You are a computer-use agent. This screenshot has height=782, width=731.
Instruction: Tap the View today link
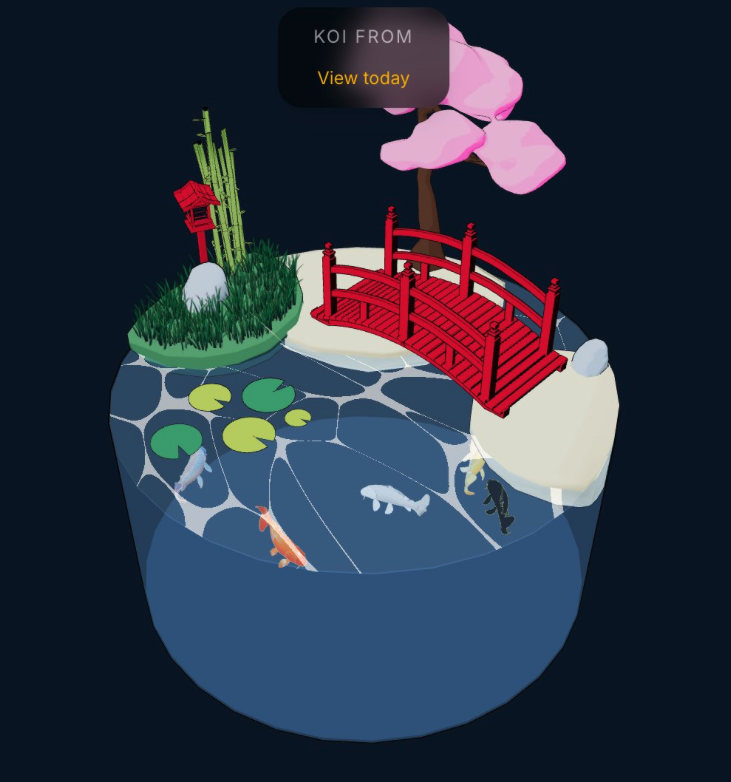(363, 78)
